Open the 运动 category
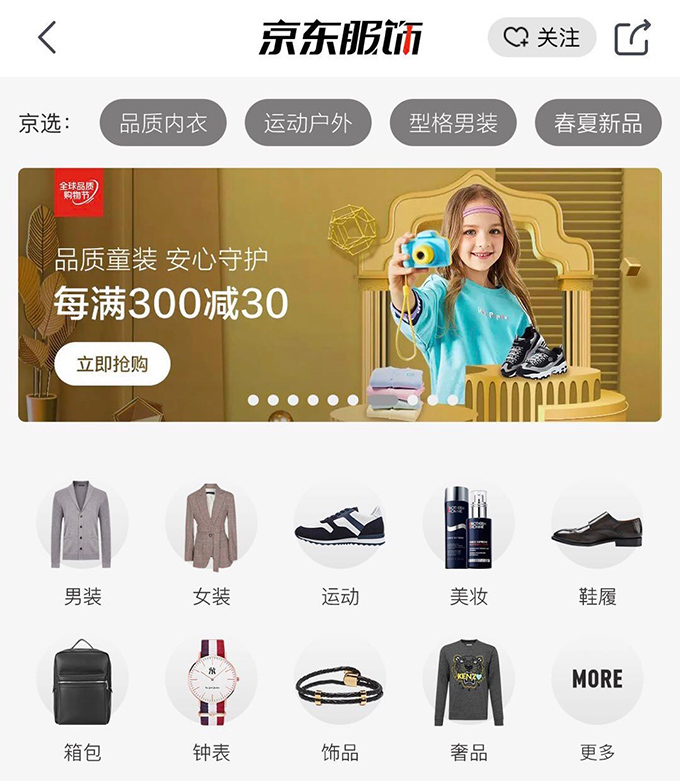Screen dimensions: 680x781 (x=340, y=542)
